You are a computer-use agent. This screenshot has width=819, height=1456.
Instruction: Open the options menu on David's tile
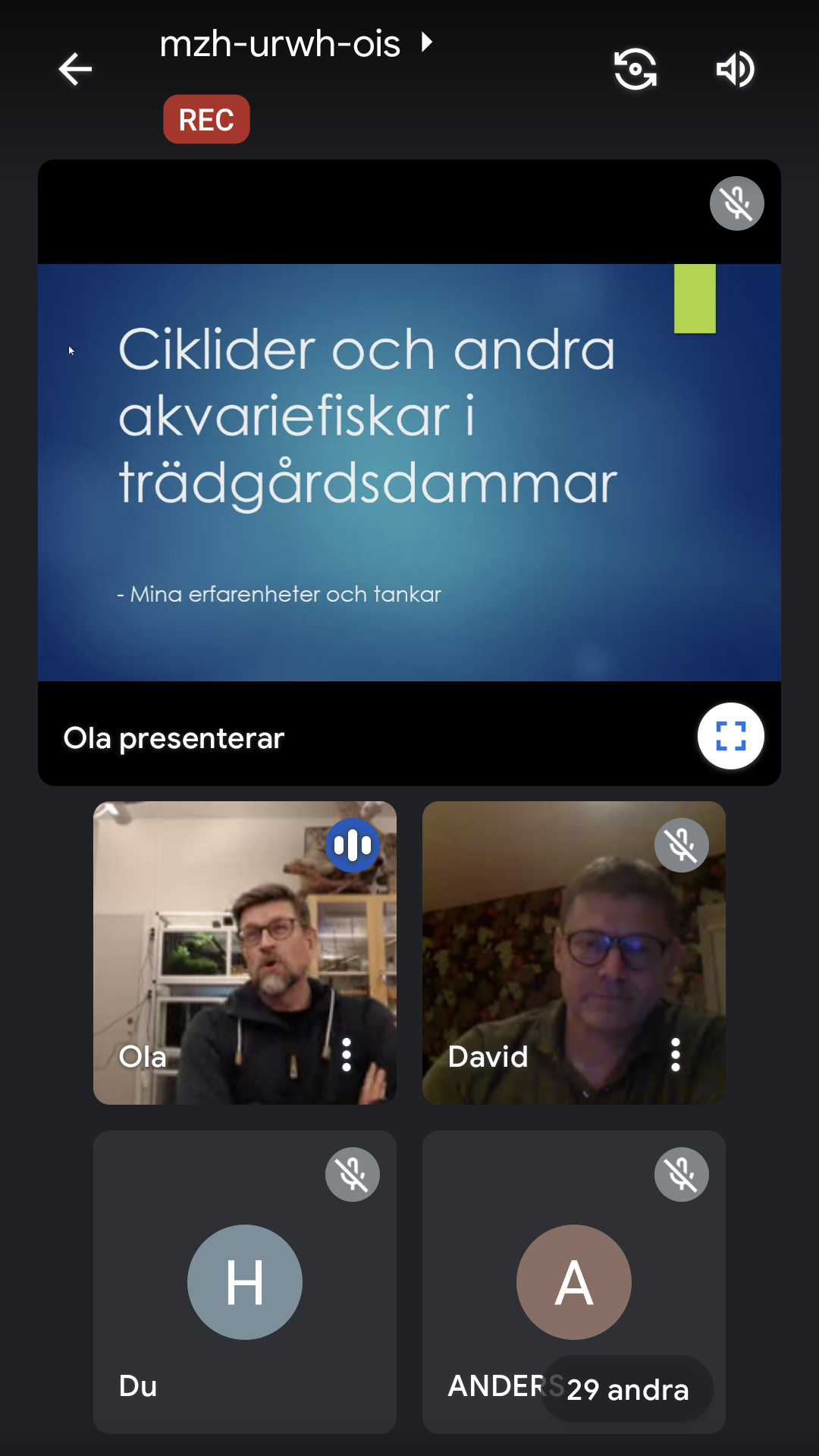(675, 1055)
